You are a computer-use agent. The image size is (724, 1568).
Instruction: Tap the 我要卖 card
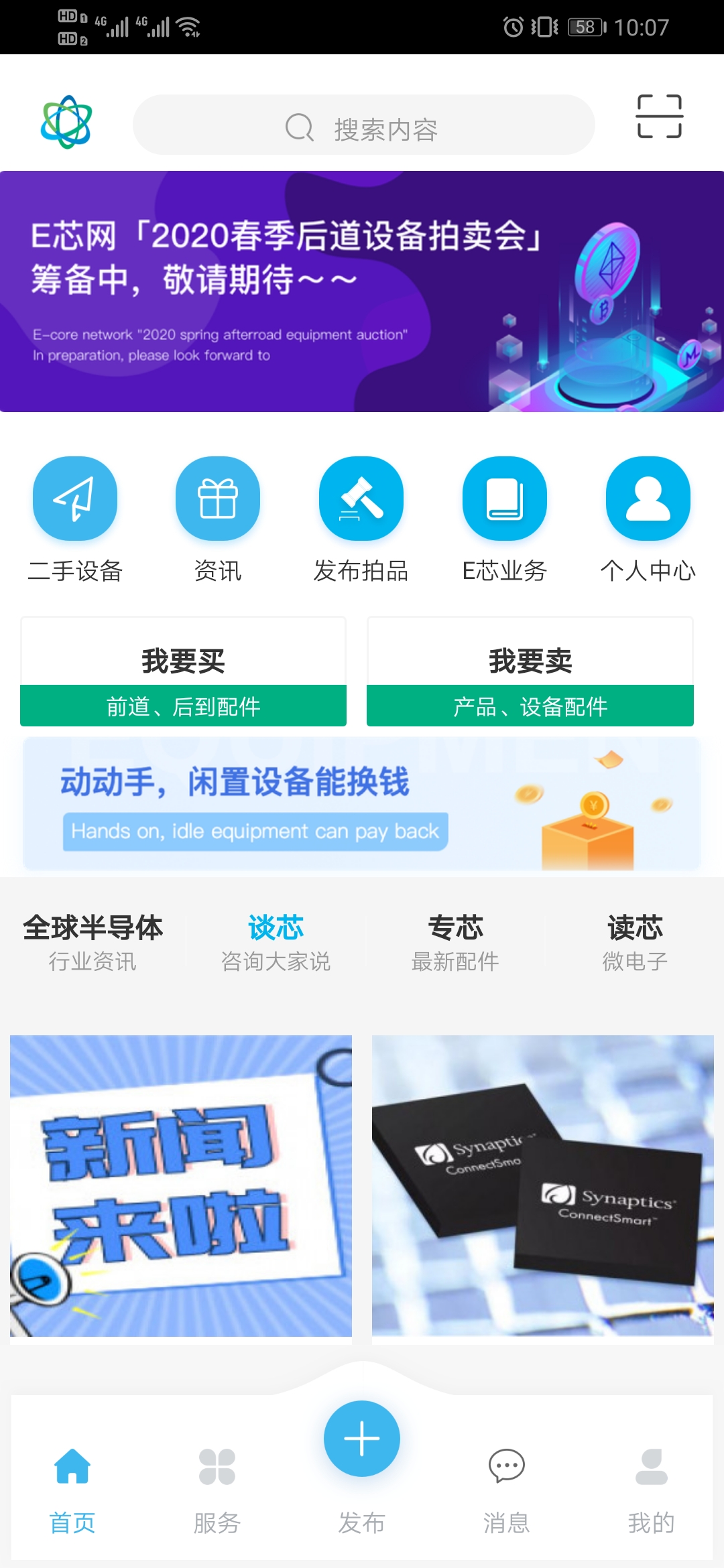530,671
